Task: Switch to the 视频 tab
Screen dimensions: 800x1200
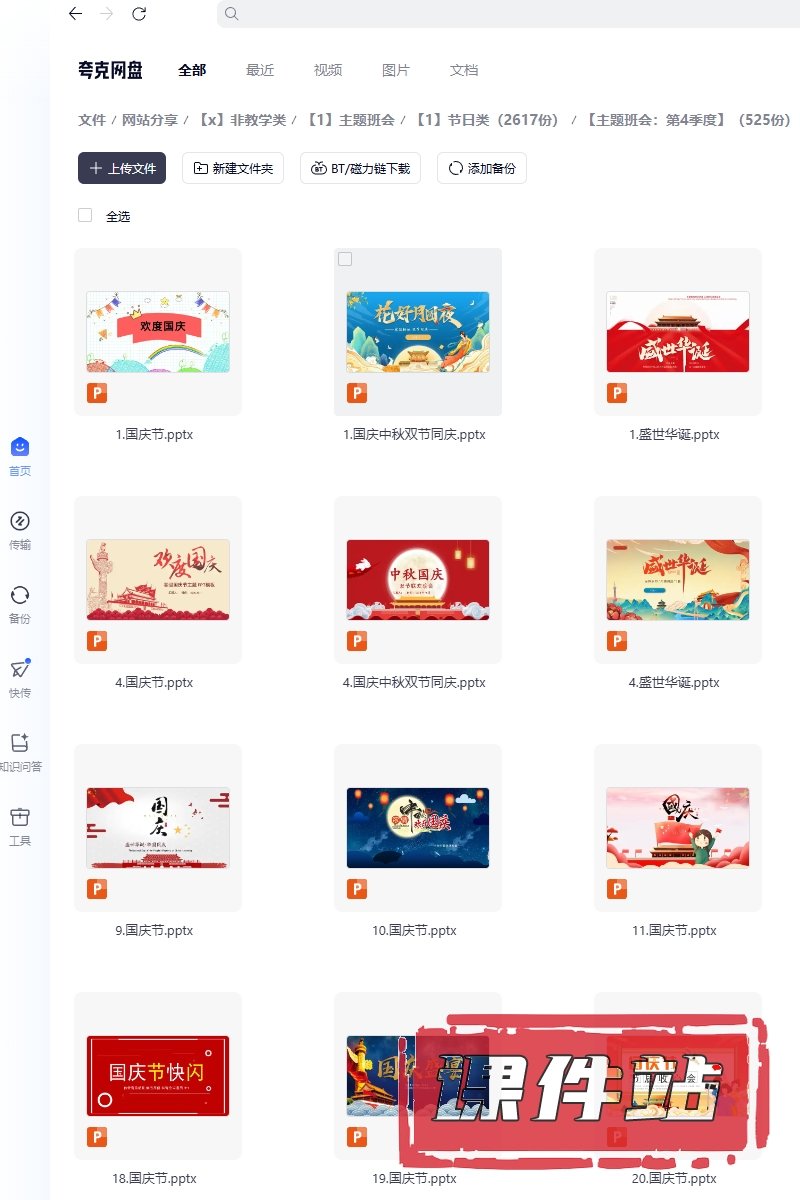Action: click(328, 70)
